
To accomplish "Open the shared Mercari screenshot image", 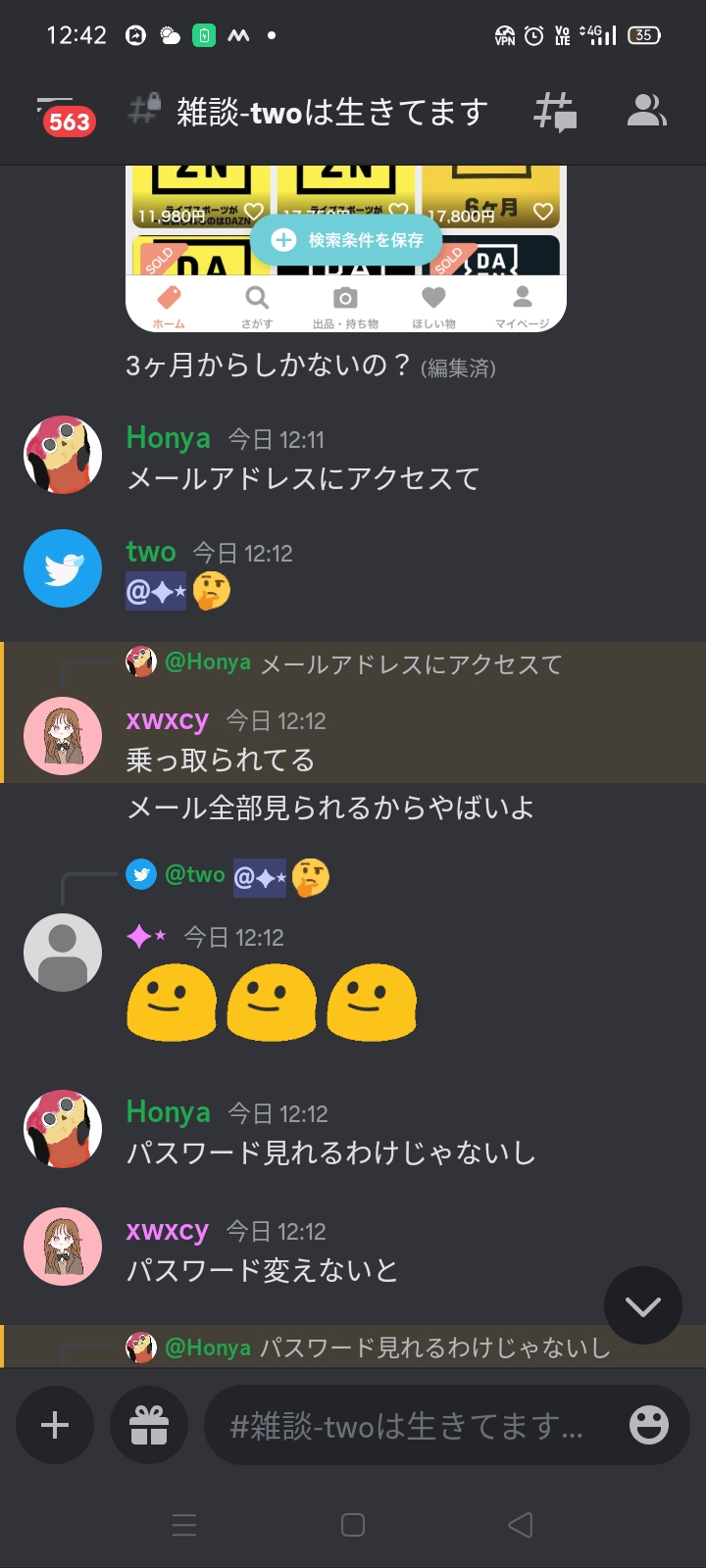I will tap(345, 249).
